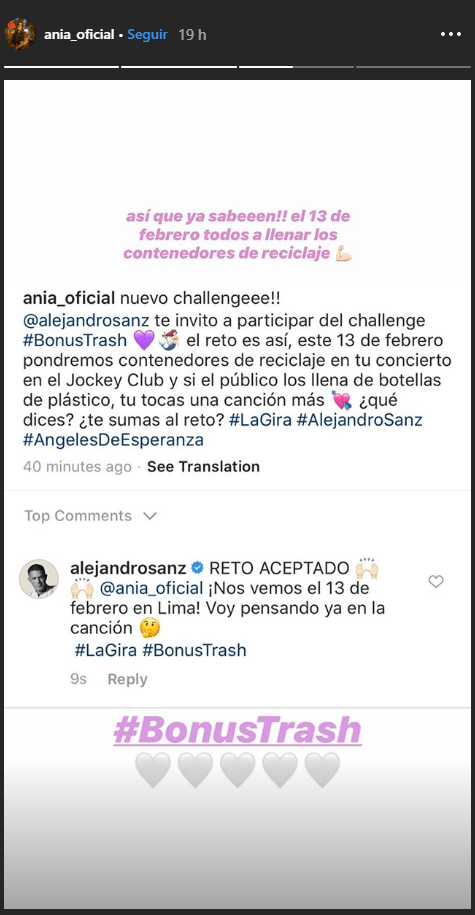Open ania_oficial's profile picture
Image resolution: width=475 pixels, height=915 pixels.
point(19,34)
